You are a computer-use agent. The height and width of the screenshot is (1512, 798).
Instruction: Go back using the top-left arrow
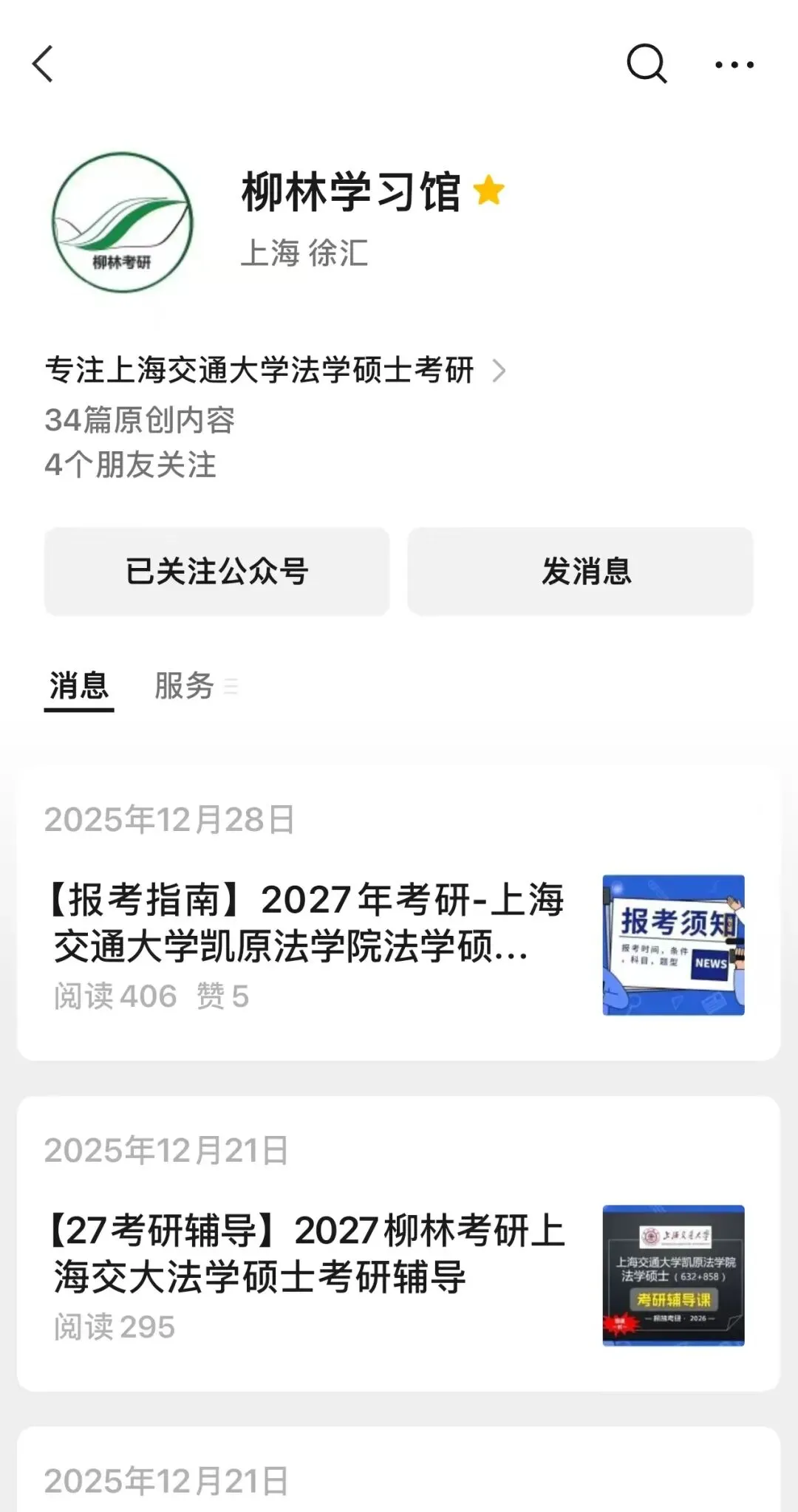point(44,64)
